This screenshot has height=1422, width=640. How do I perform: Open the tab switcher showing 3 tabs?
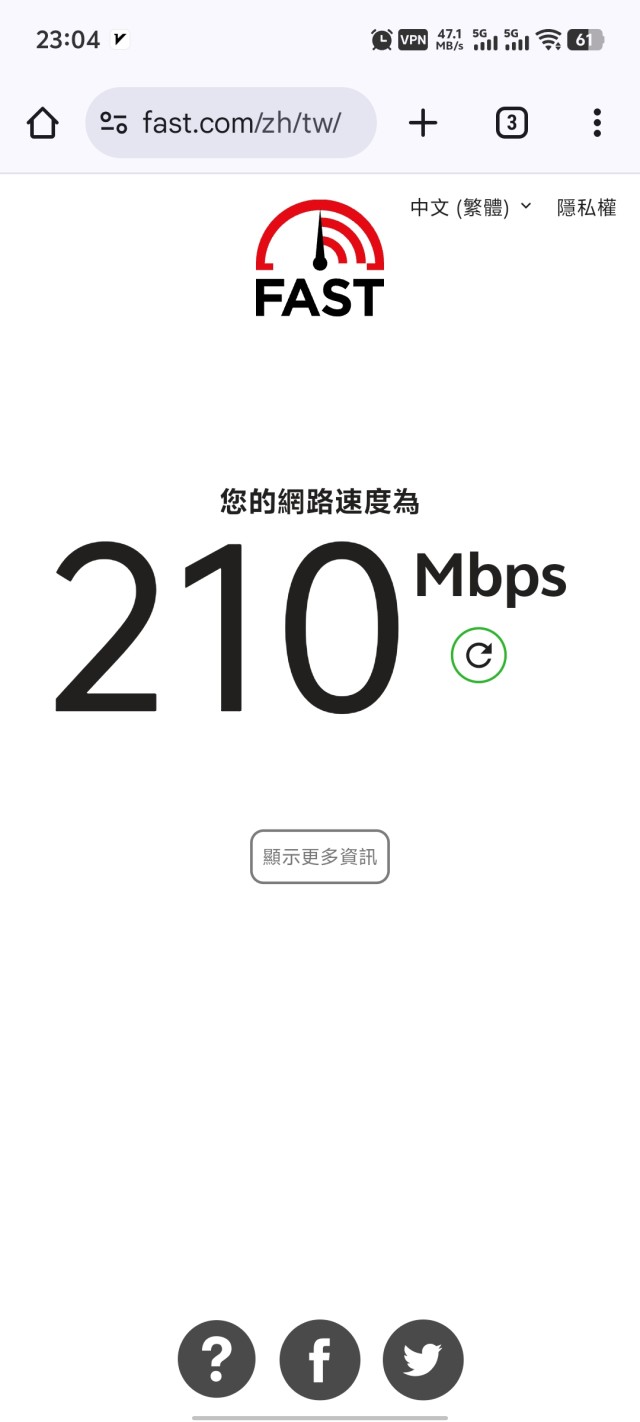511,124
